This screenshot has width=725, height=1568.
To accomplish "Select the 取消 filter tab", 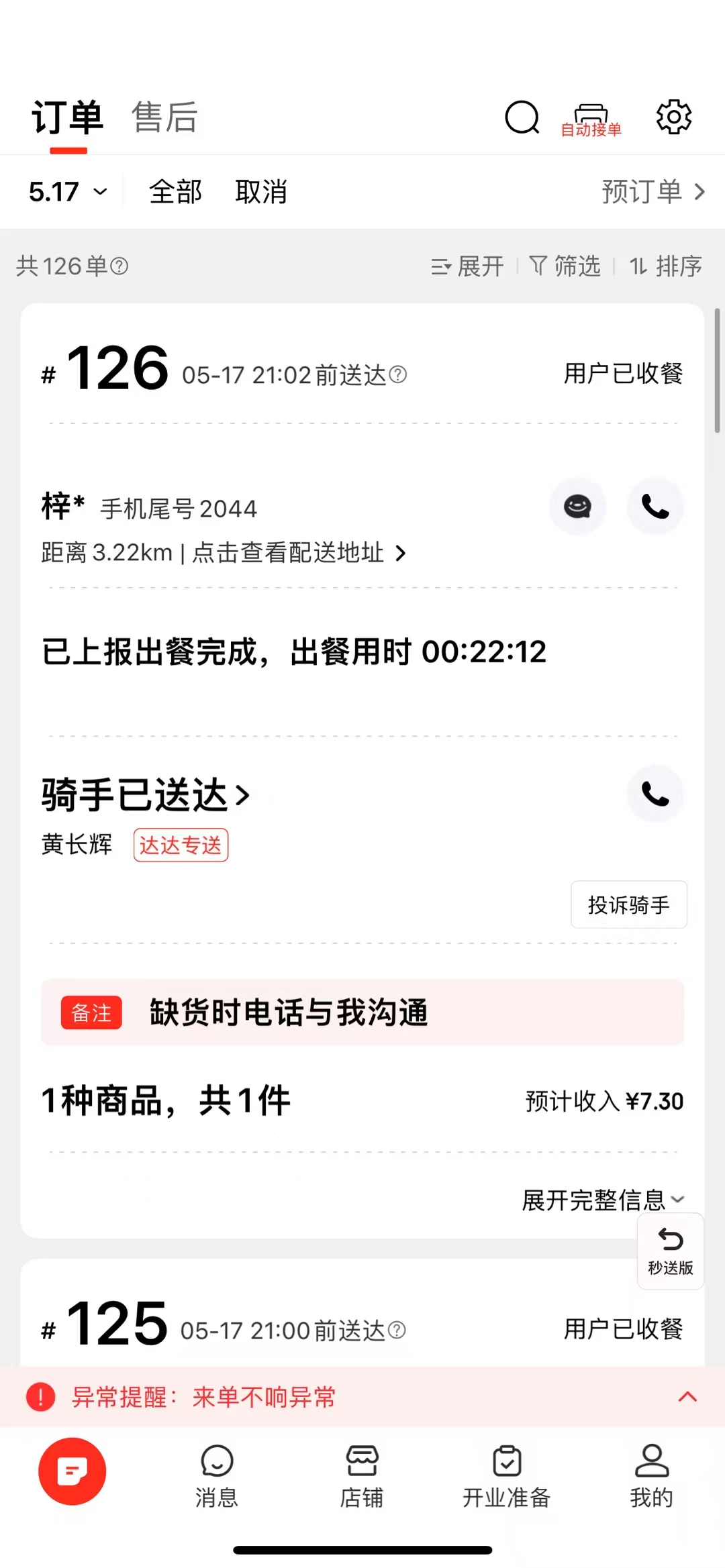I will (x=261, y=192).
